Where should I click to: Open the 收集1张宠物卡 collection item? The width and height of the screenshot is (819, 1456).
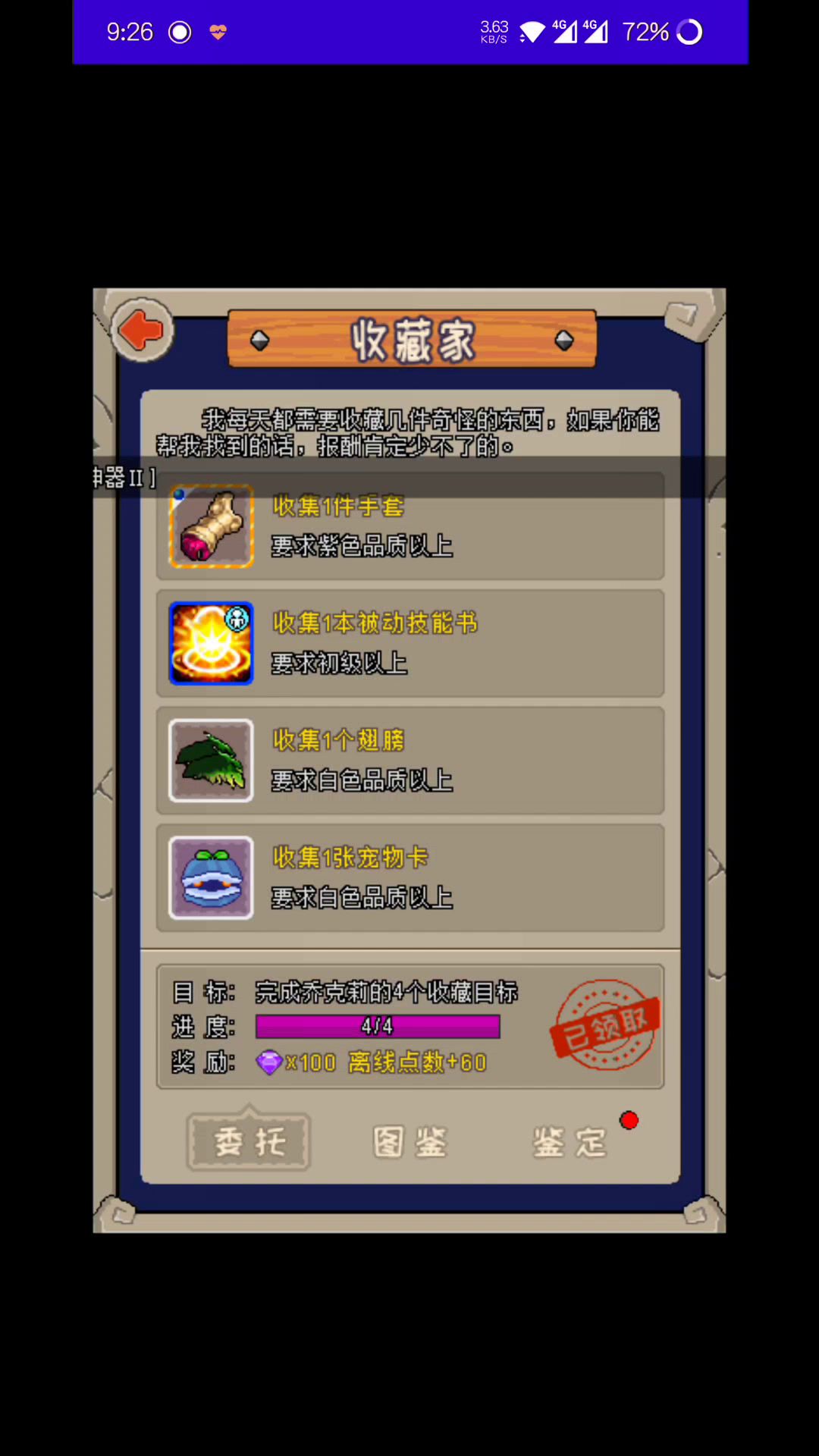[x=409, y=877]
